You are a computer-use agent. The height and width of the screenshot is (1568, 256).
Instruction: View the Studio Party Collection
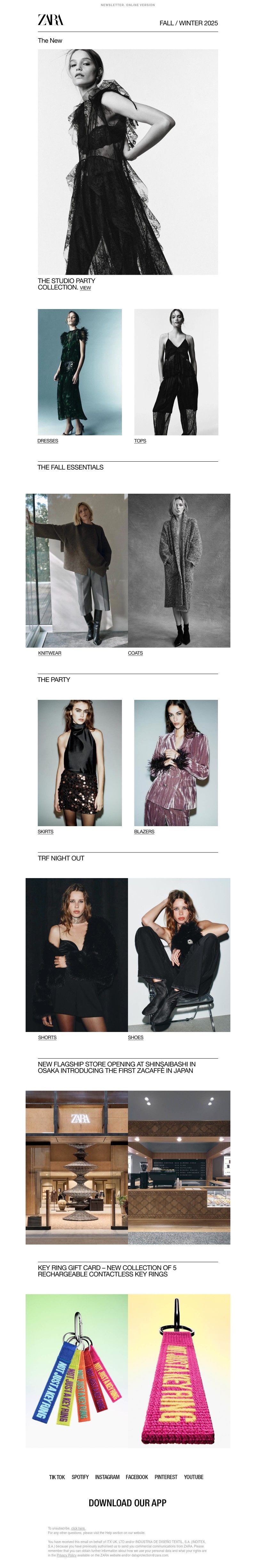pyautogui.click(x=85, y=288)
